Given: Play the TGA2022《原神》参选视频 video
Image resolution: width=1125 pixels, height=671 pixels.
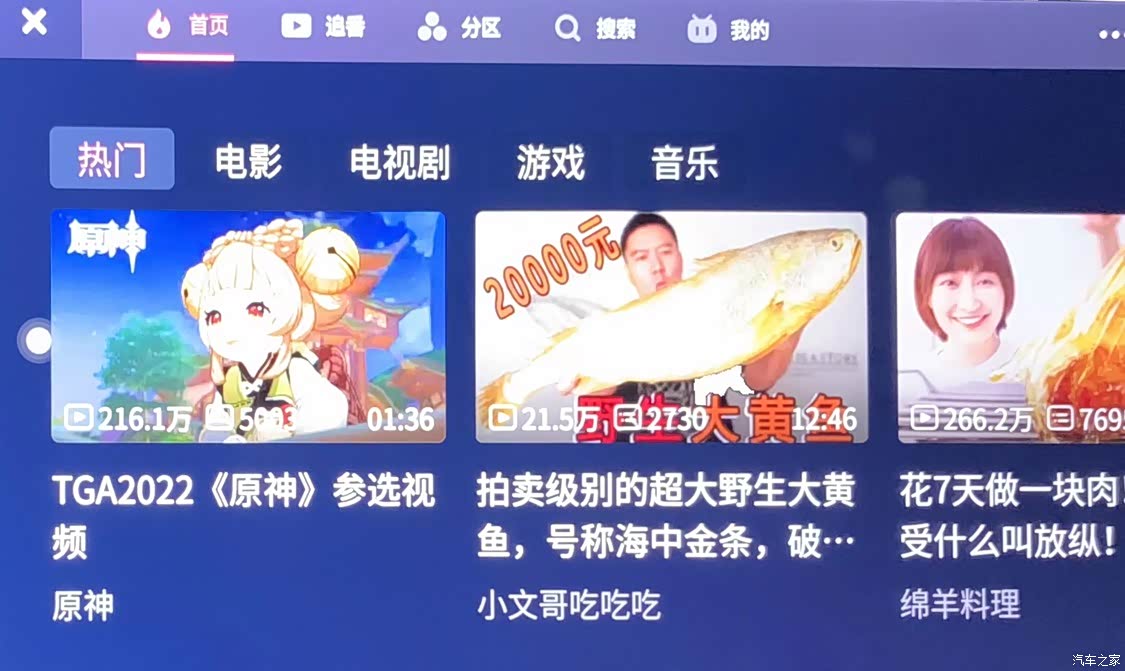Looking at the screenshot, I should (248, 326).
